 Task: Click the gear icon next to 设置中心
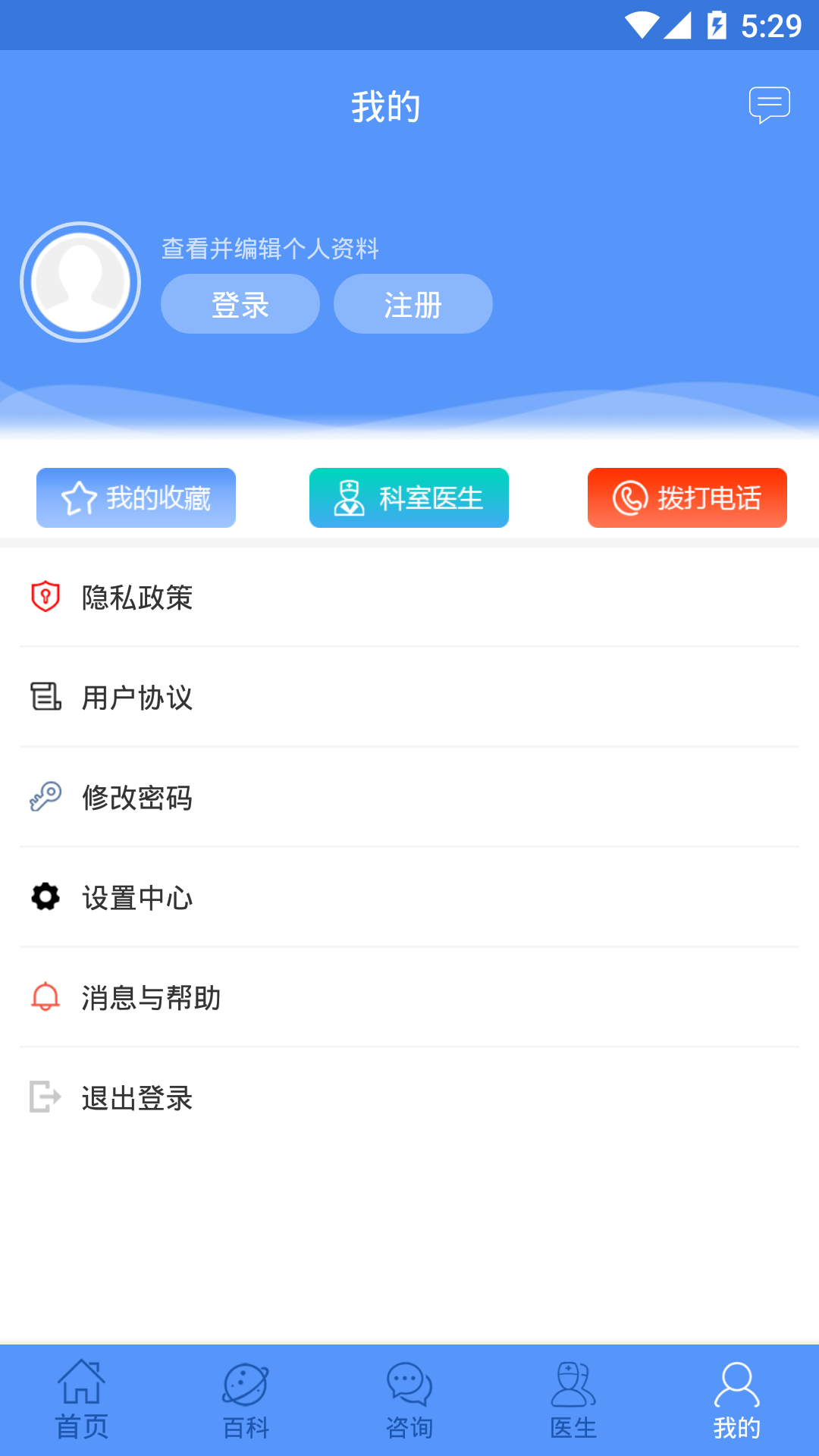click(45, 897)
